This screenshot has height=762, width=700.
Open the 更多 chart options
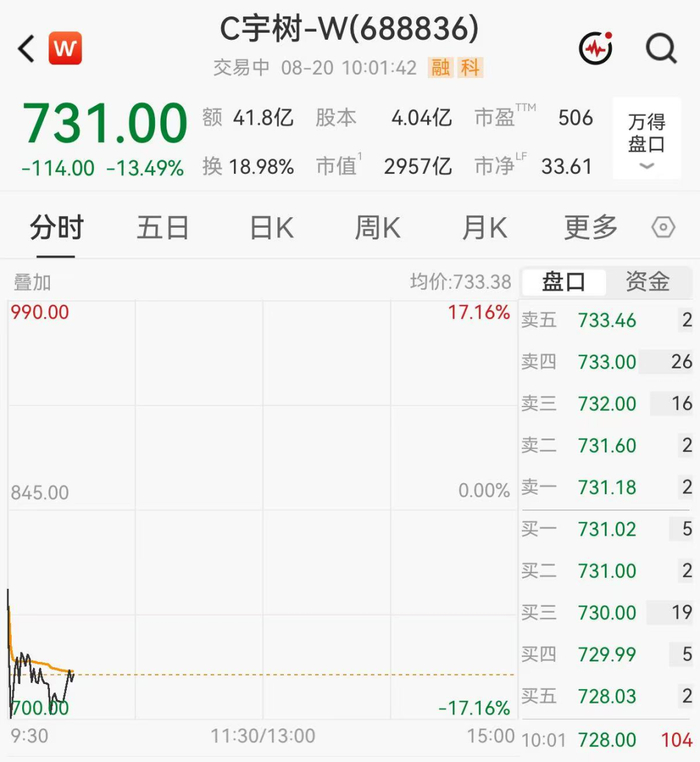(591, 227)
